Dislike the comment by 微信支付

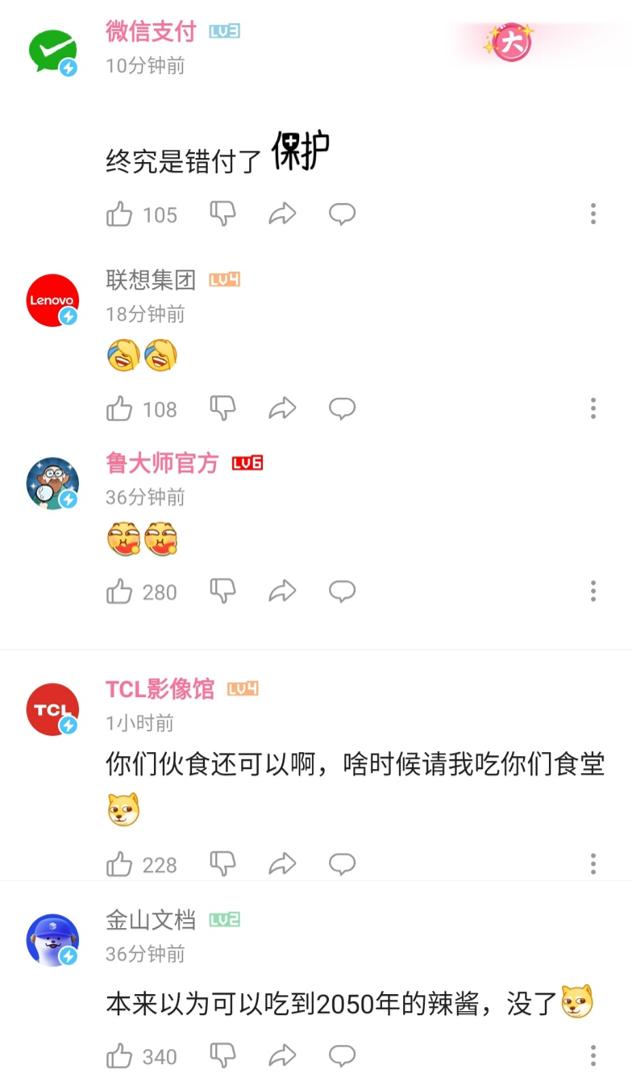(223, 214)
